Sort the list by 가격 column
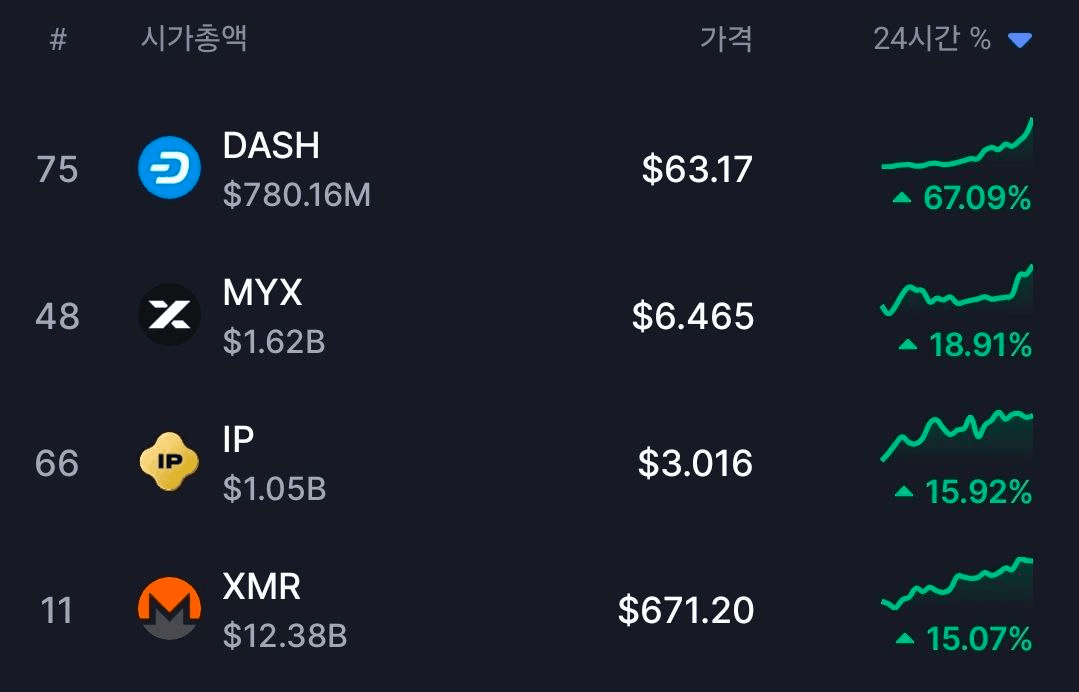This screenshot has width=1079, height=692. [725, 39]
